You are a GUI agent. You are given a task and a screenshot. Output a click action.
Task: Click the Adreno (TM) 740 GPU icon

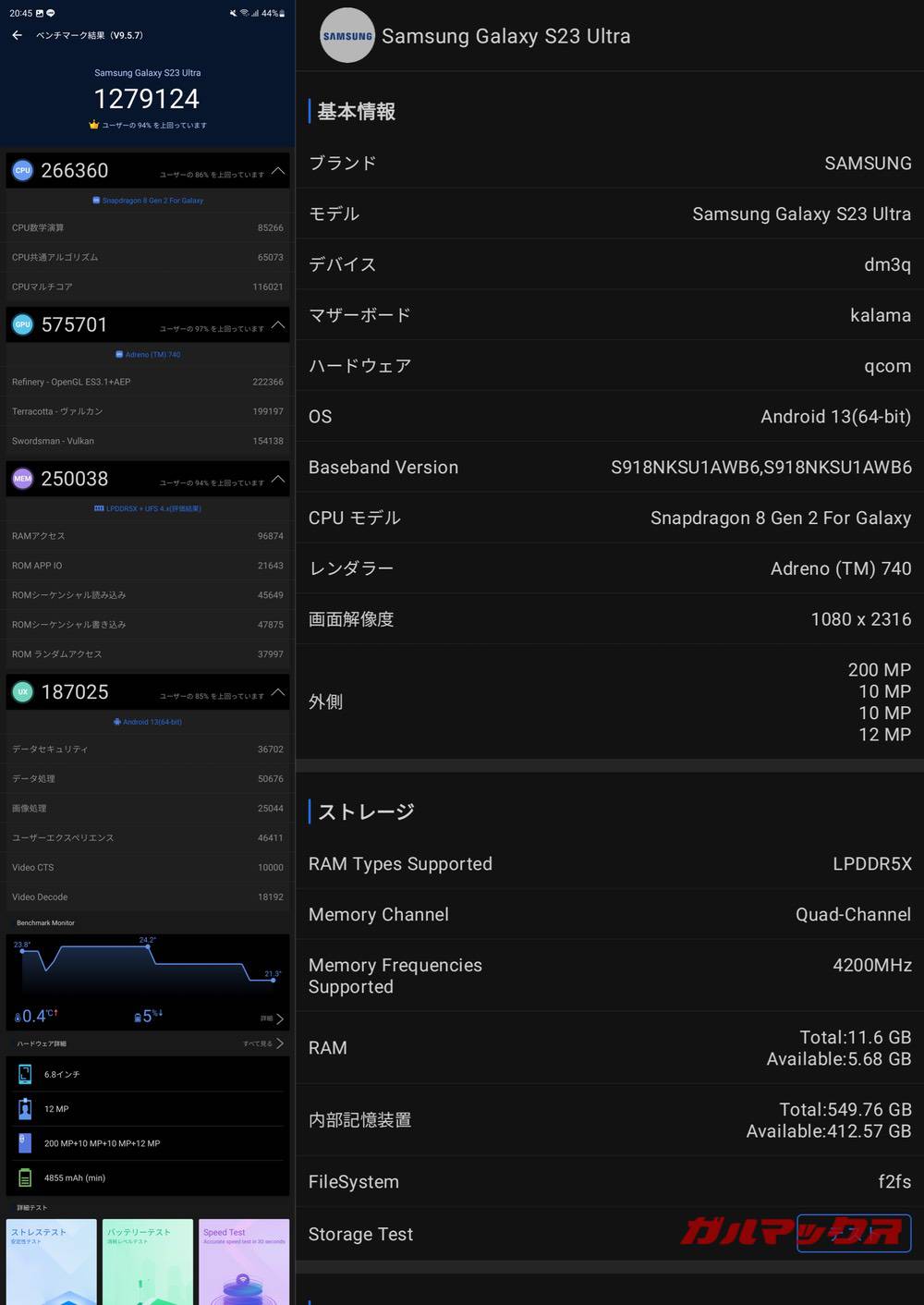coord(119,354)
